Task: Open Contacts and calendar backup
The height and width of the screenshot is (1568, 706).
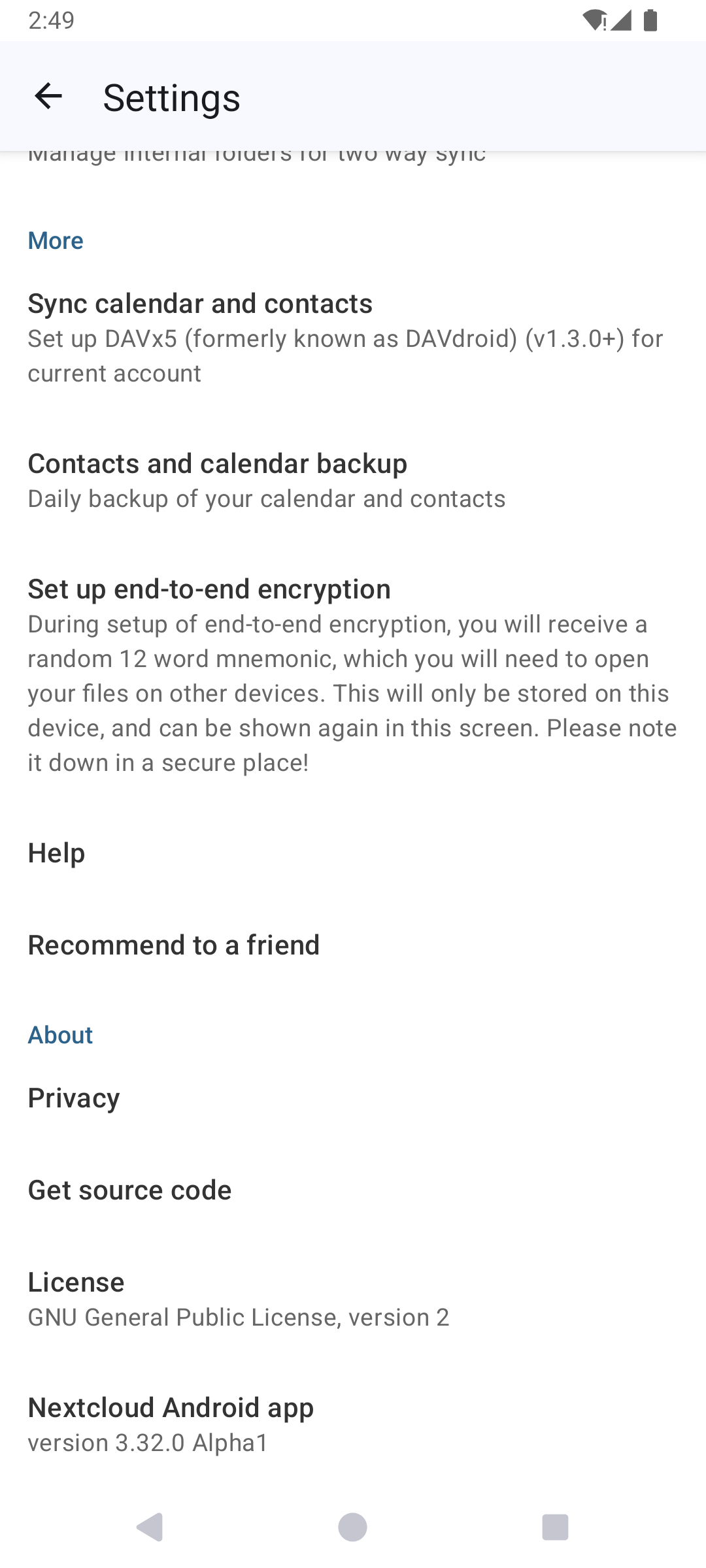Action: pos(353,480)
